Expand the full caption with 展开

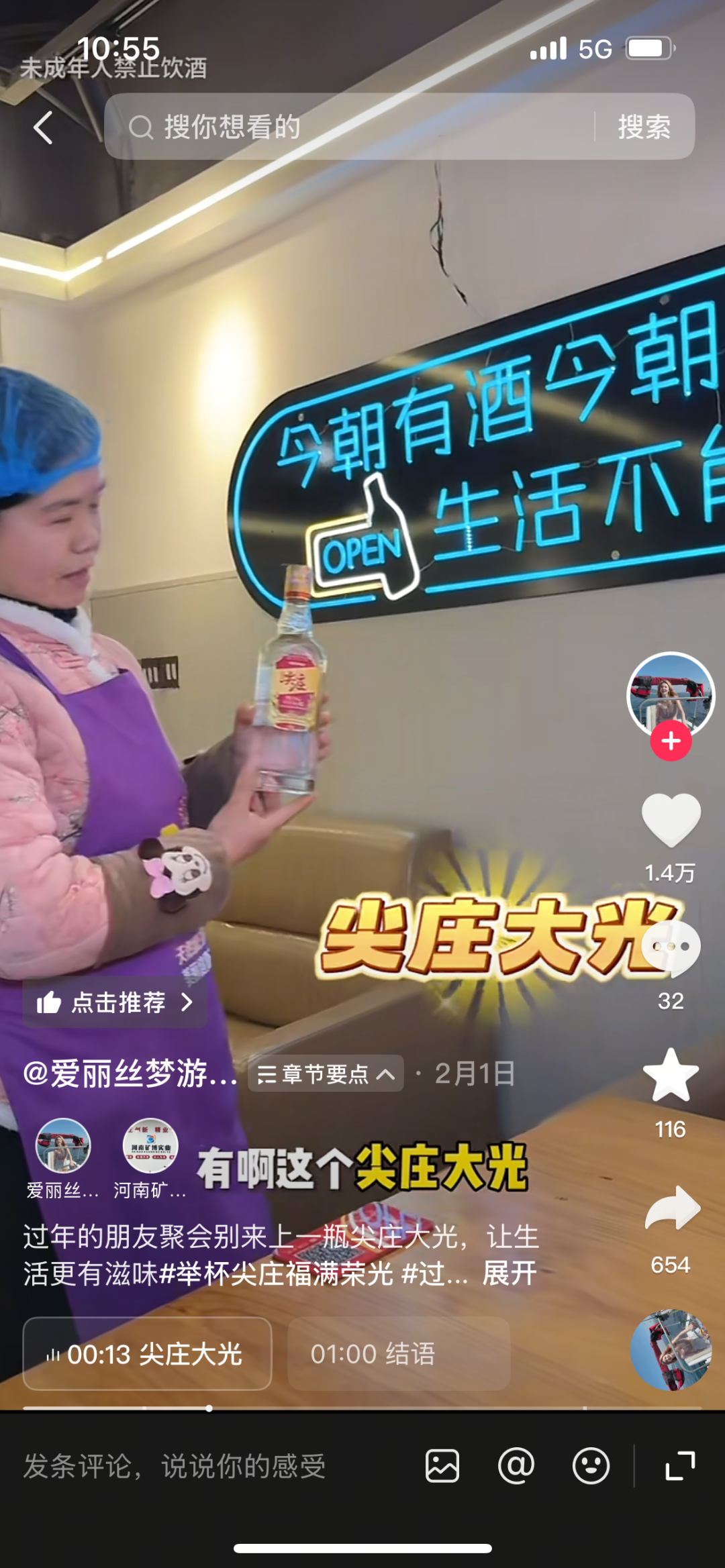pyautogui.click(x=510, y=1273)
